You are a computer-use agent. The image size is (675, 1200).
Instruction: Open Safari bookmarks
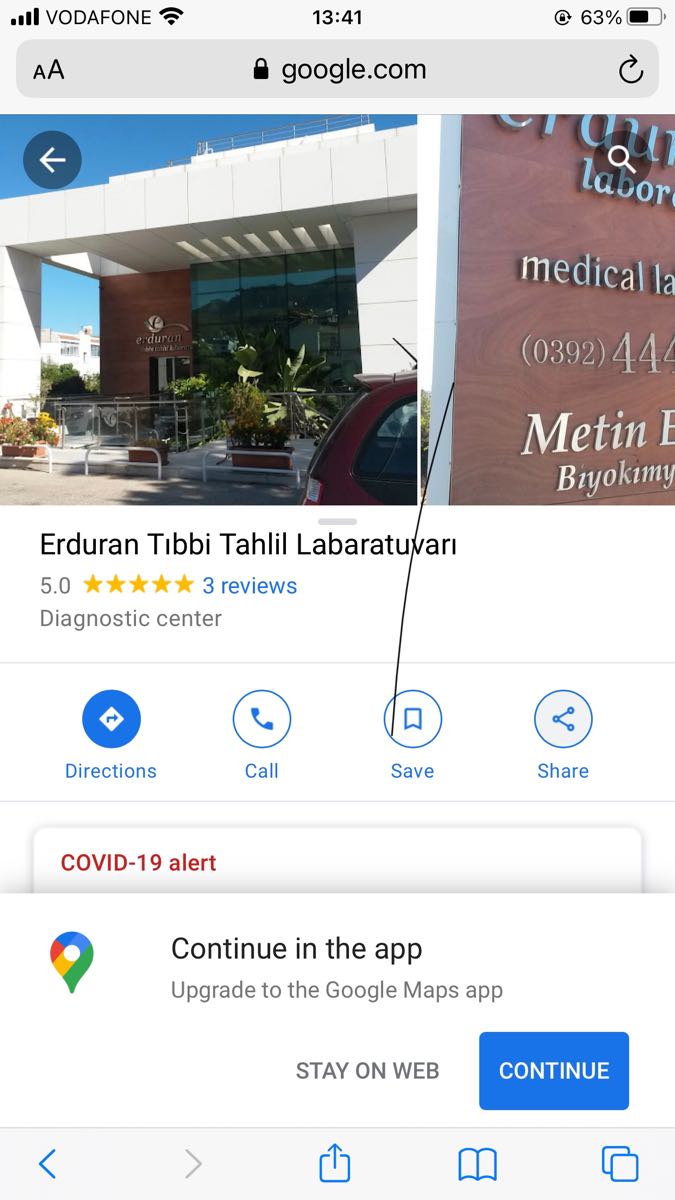477,1163
